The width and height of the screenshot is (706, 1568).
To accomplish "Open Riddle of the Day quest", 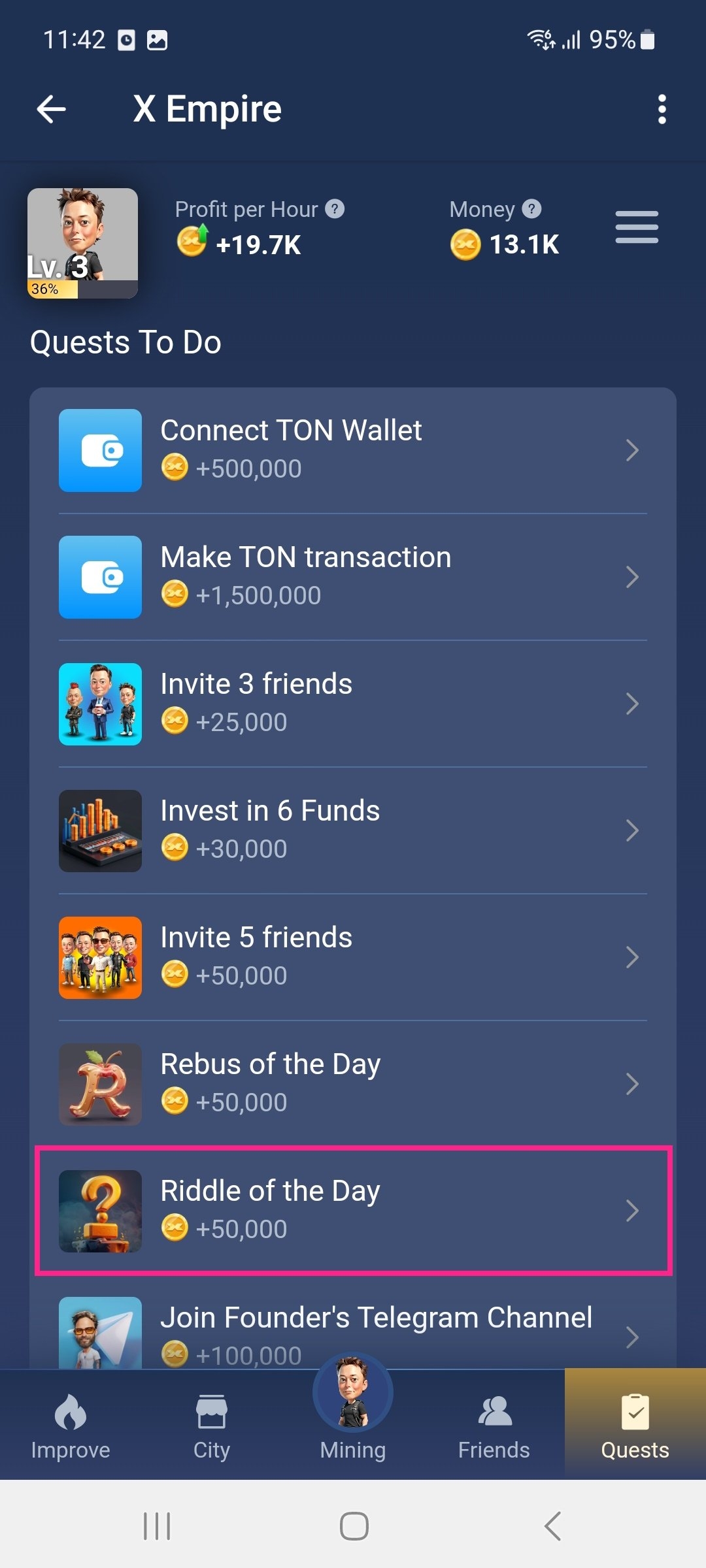I will pos(353,1210).
